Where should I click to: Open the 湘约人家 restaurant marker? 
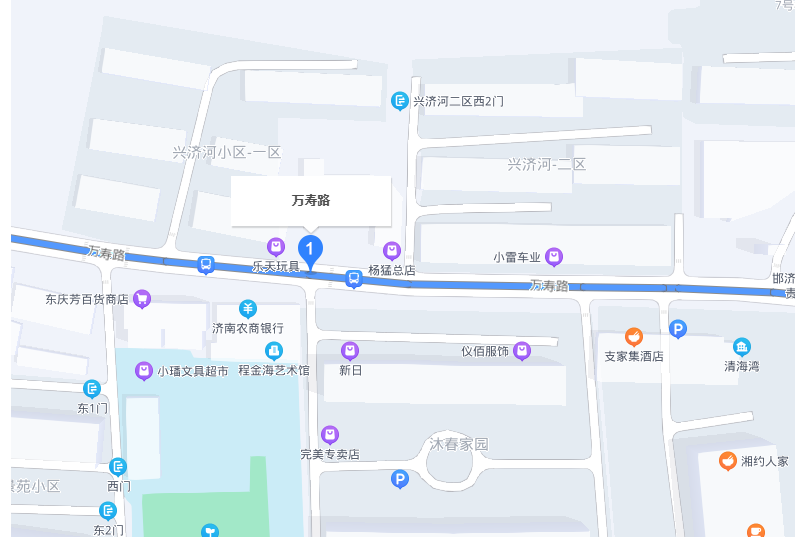(728, 461)
